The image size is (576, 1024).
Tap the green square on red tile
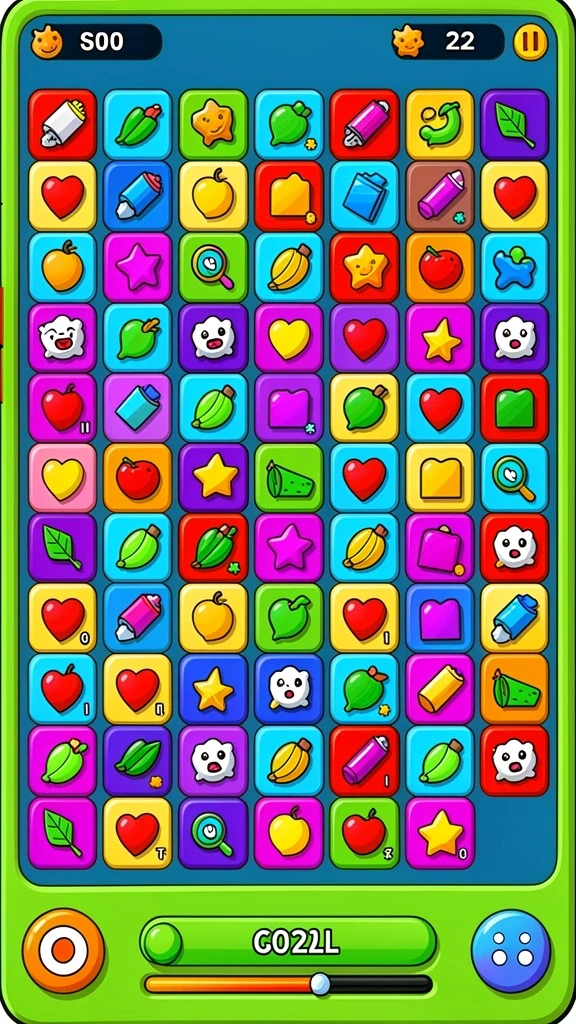[x=515, y=408]
